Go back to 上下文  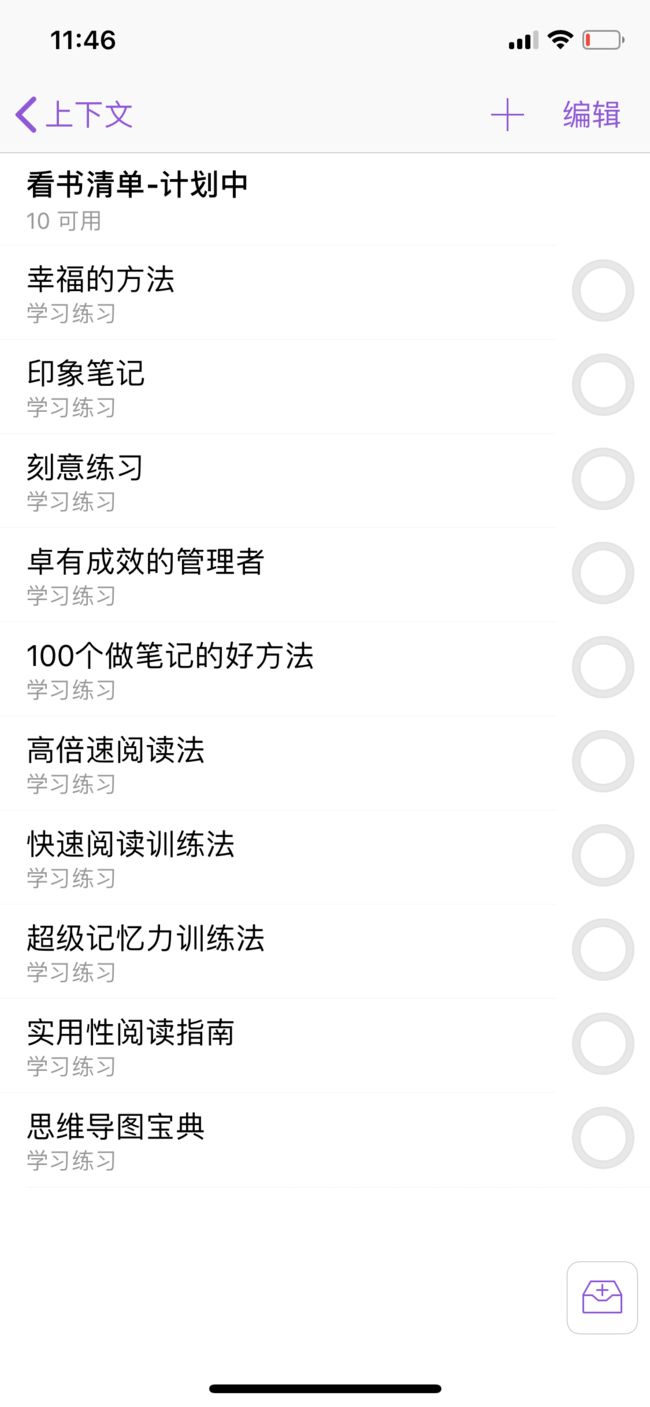[x=74, y=115]
